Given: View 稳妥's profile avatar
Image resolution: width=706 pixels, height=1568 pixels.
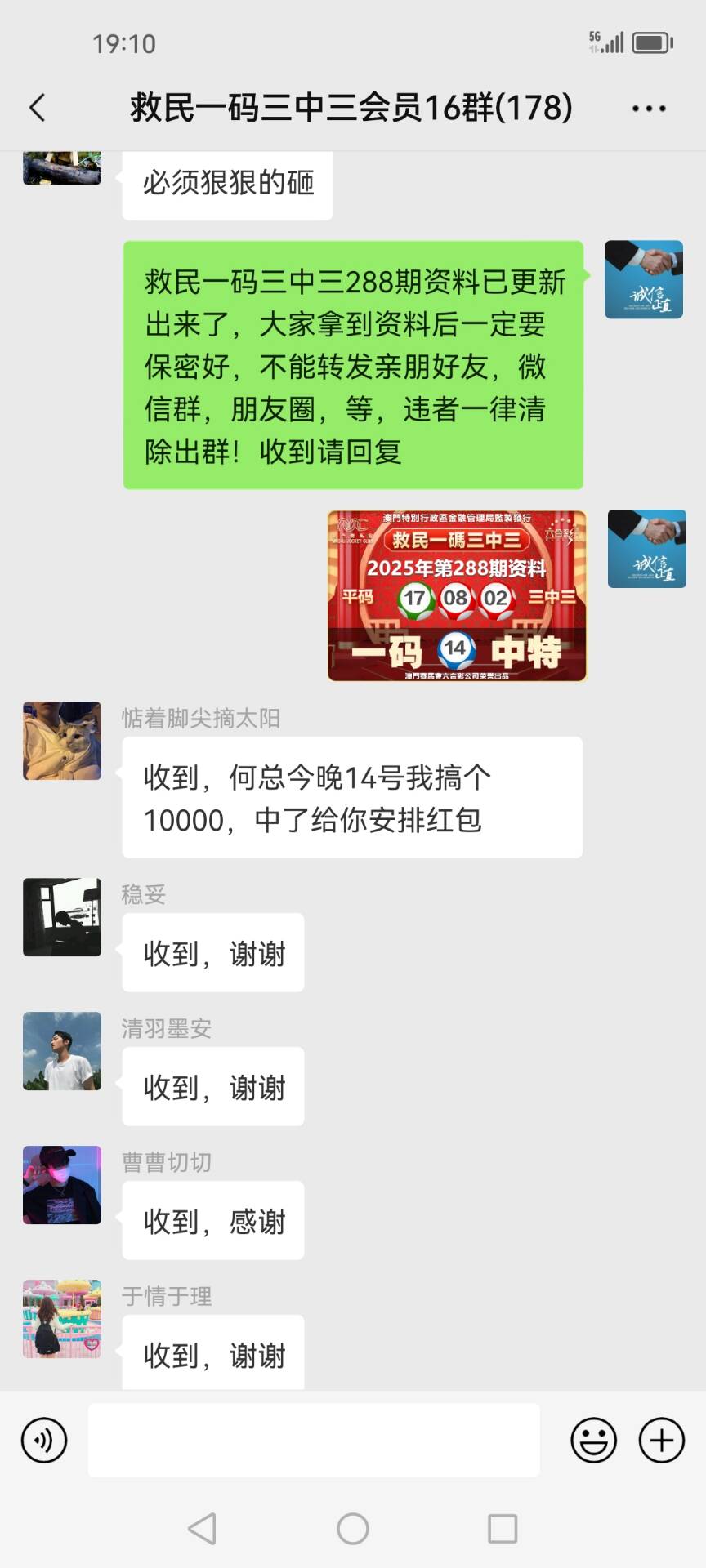Looking at the screenshot, I should click(x=62, y=917).
